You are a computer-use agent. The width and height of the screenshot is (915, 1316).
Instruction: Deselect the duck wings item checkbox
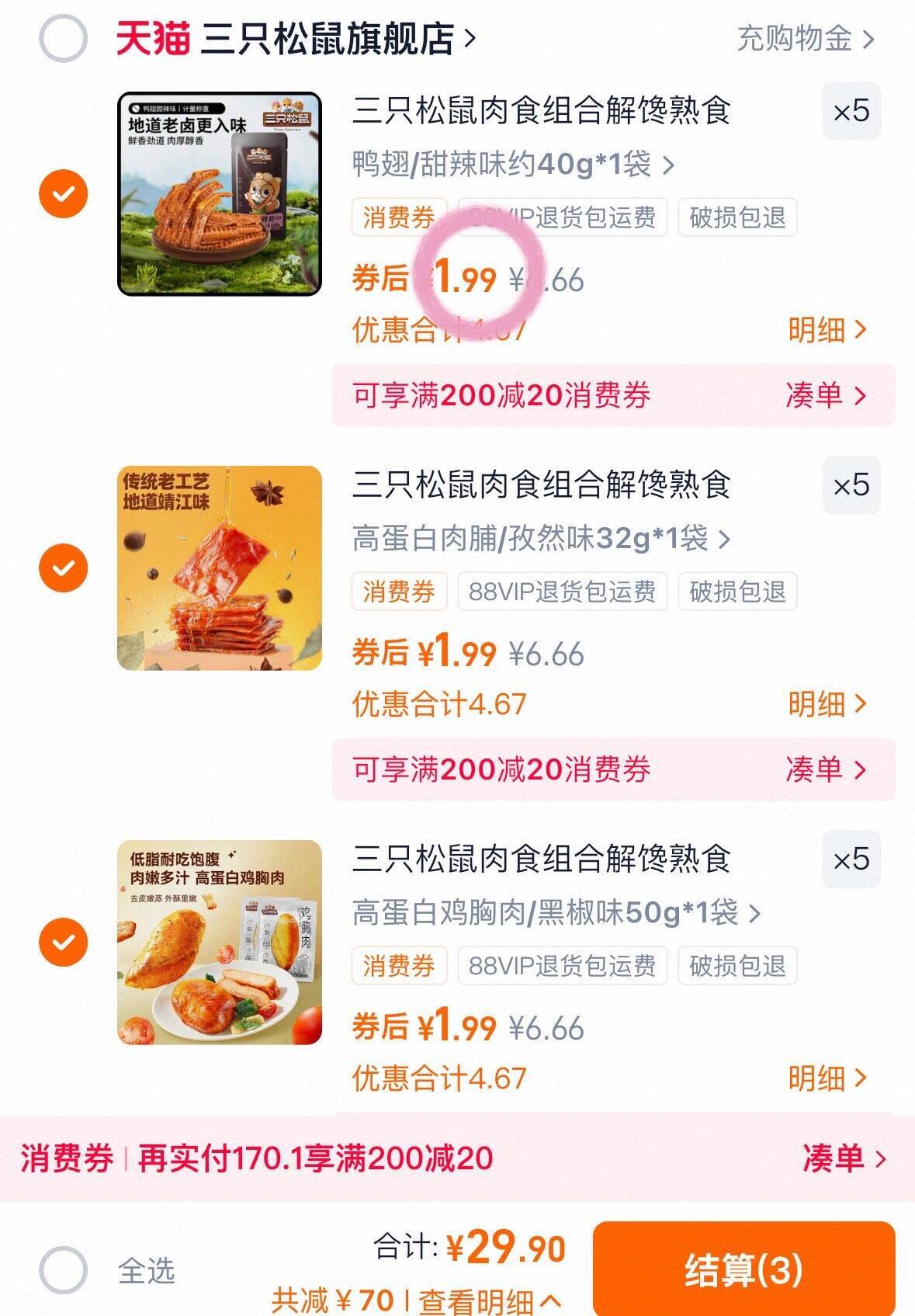pyautogui.click(x=64, y=192)
